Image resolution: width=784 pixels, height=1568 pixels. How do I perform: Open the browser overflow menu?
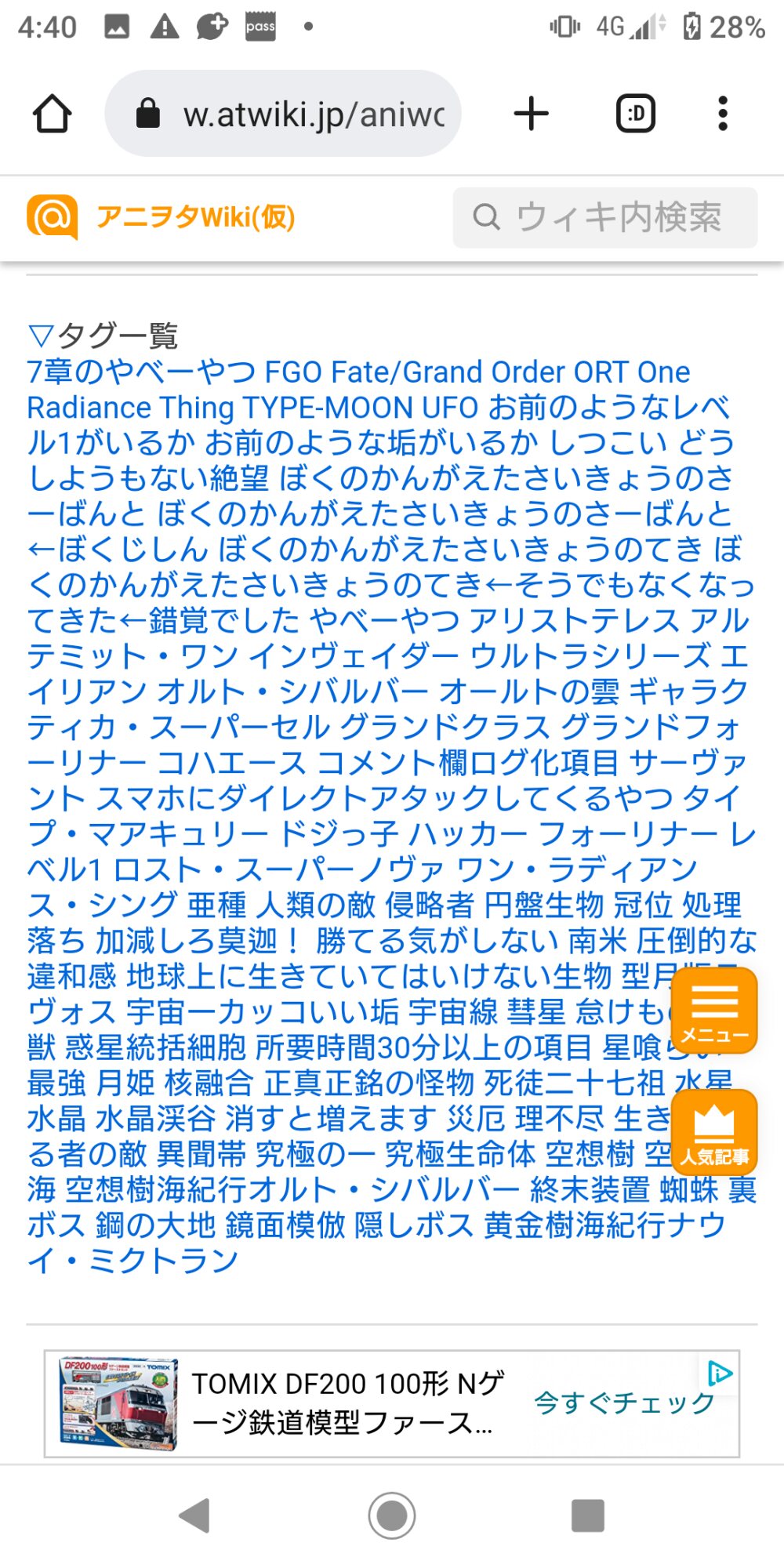[722, 114]
